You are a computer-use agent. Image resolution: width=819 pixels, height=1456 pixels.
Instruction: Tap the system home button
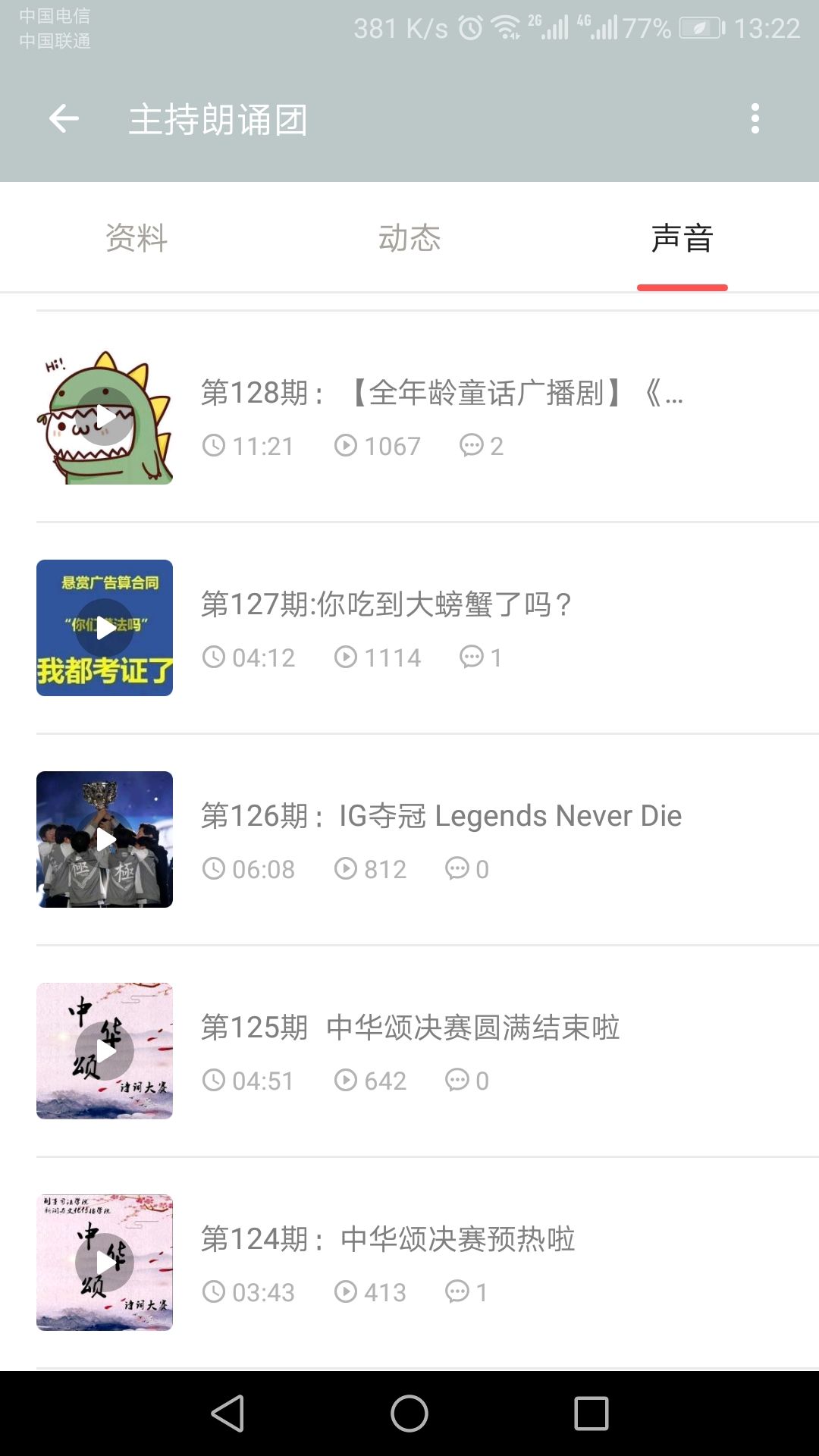pos(409,1414)
